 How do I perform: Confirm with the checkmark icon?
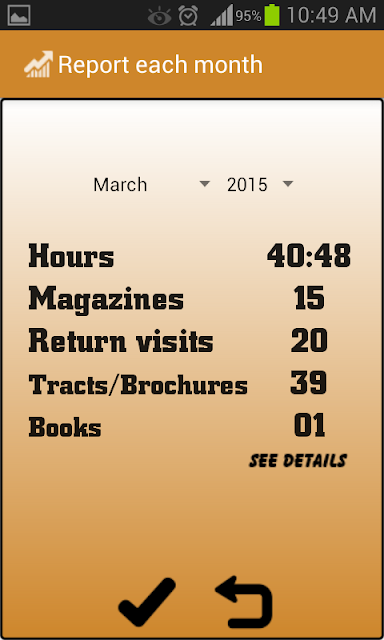pos(147,602)
